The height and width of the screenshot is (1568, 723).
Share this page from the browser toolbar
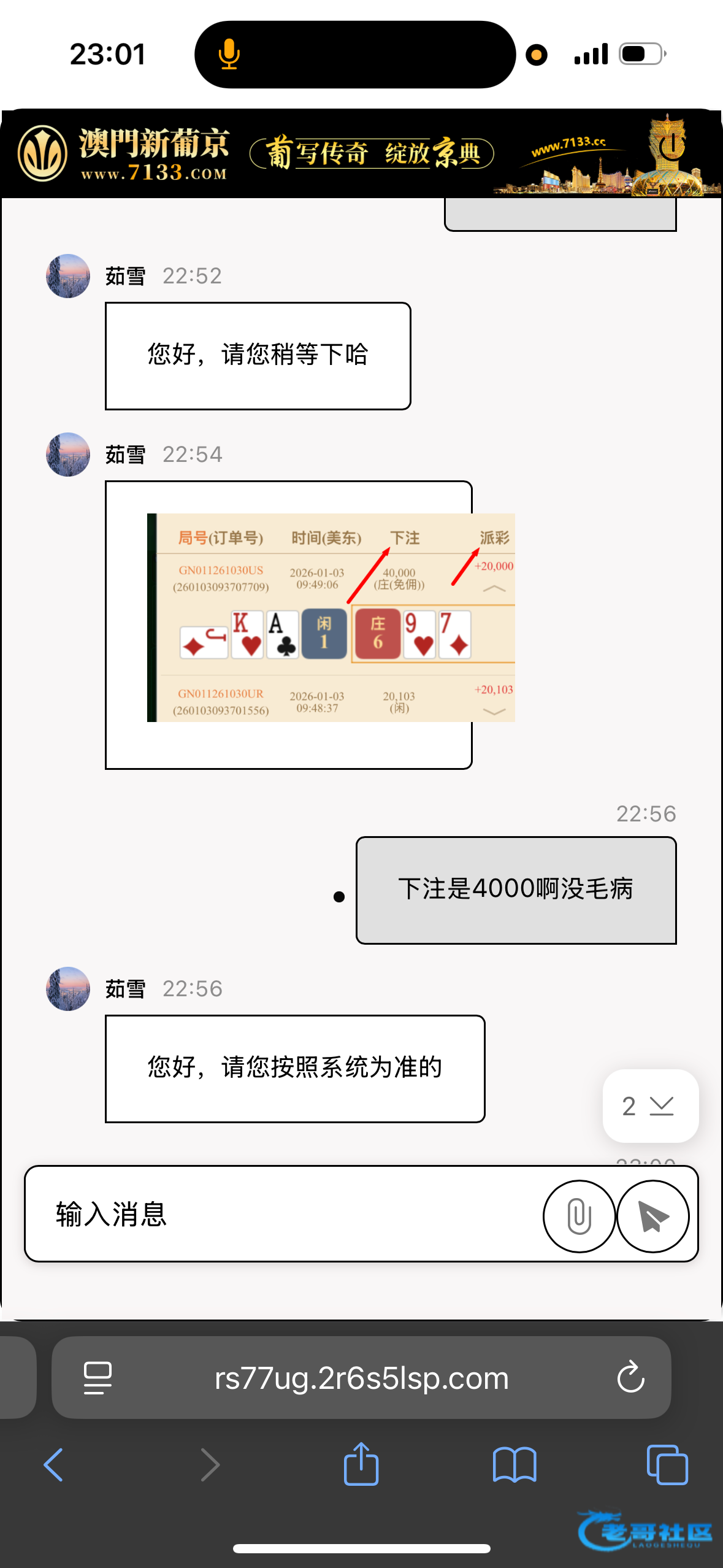(x=361, y=1464)
